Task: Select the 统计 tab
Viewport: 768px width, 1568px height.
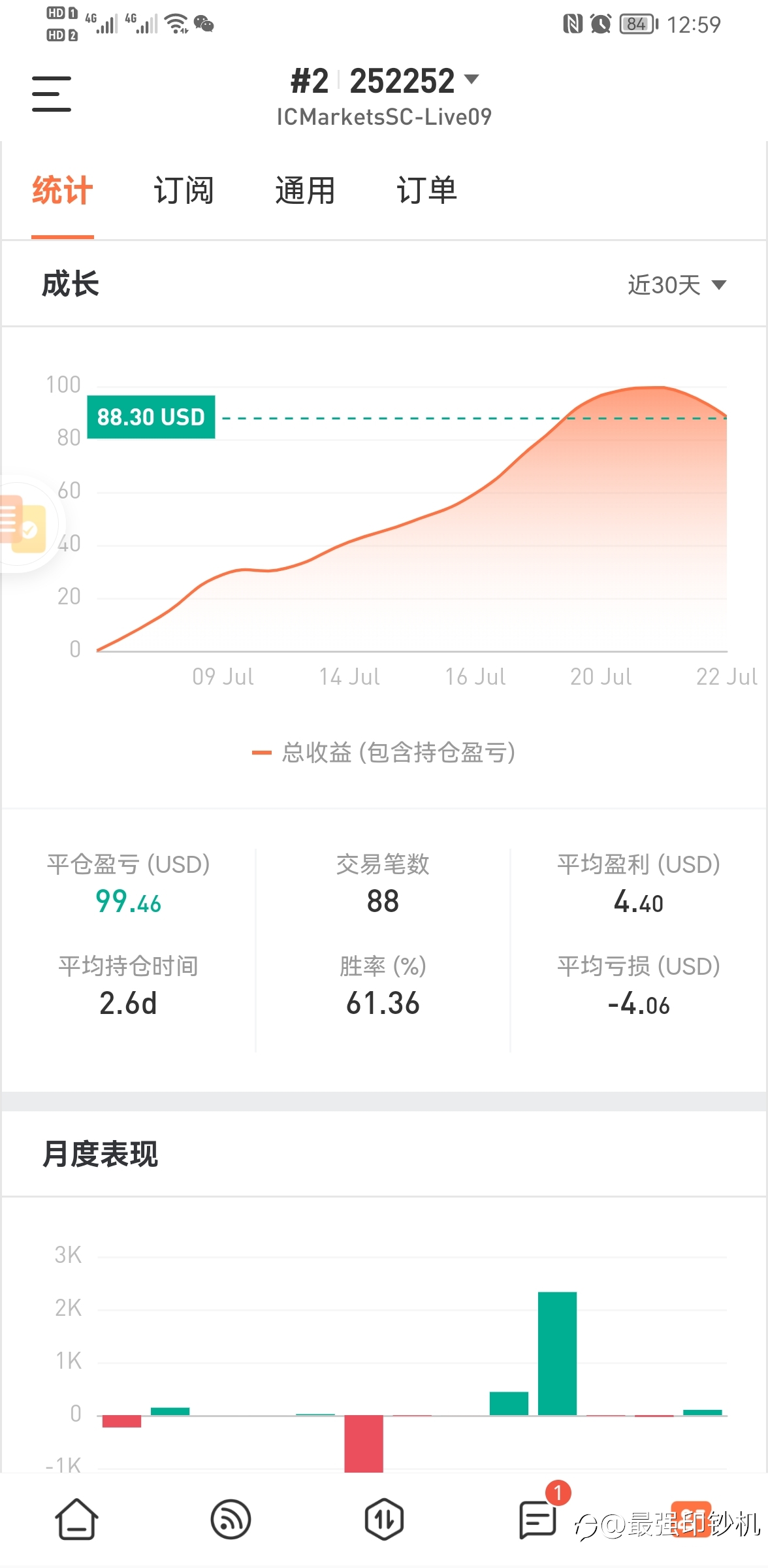Action: point(63,191)
